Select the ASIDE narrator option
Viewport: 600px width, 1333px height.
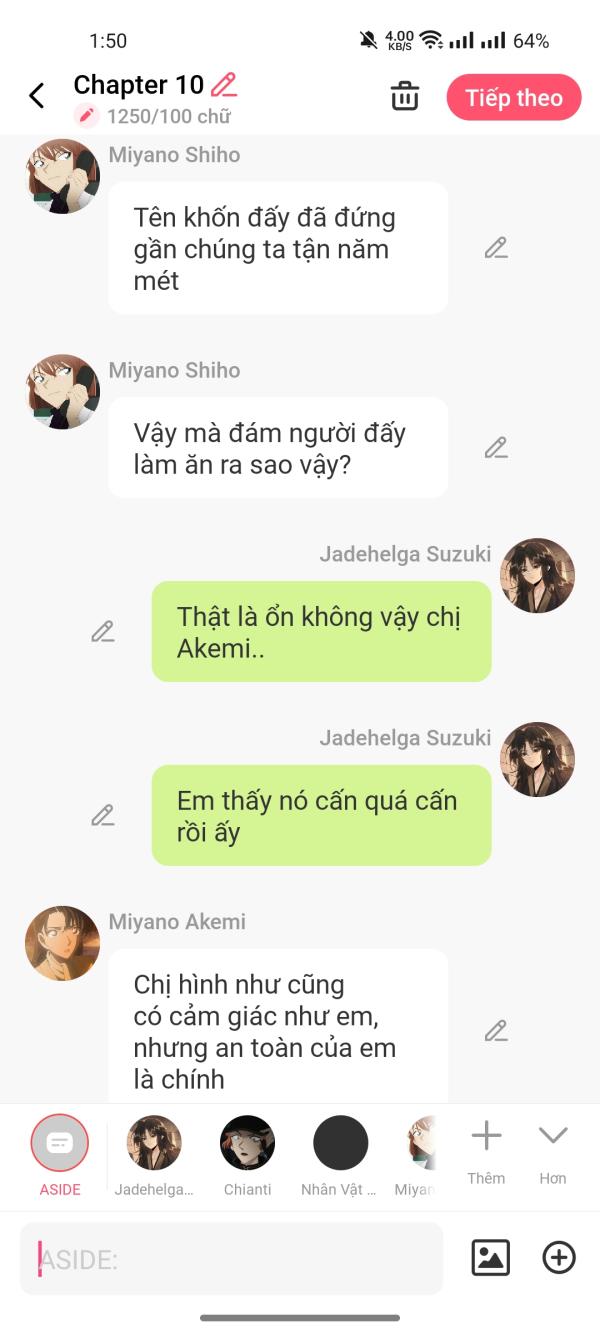coord(60,1143)
